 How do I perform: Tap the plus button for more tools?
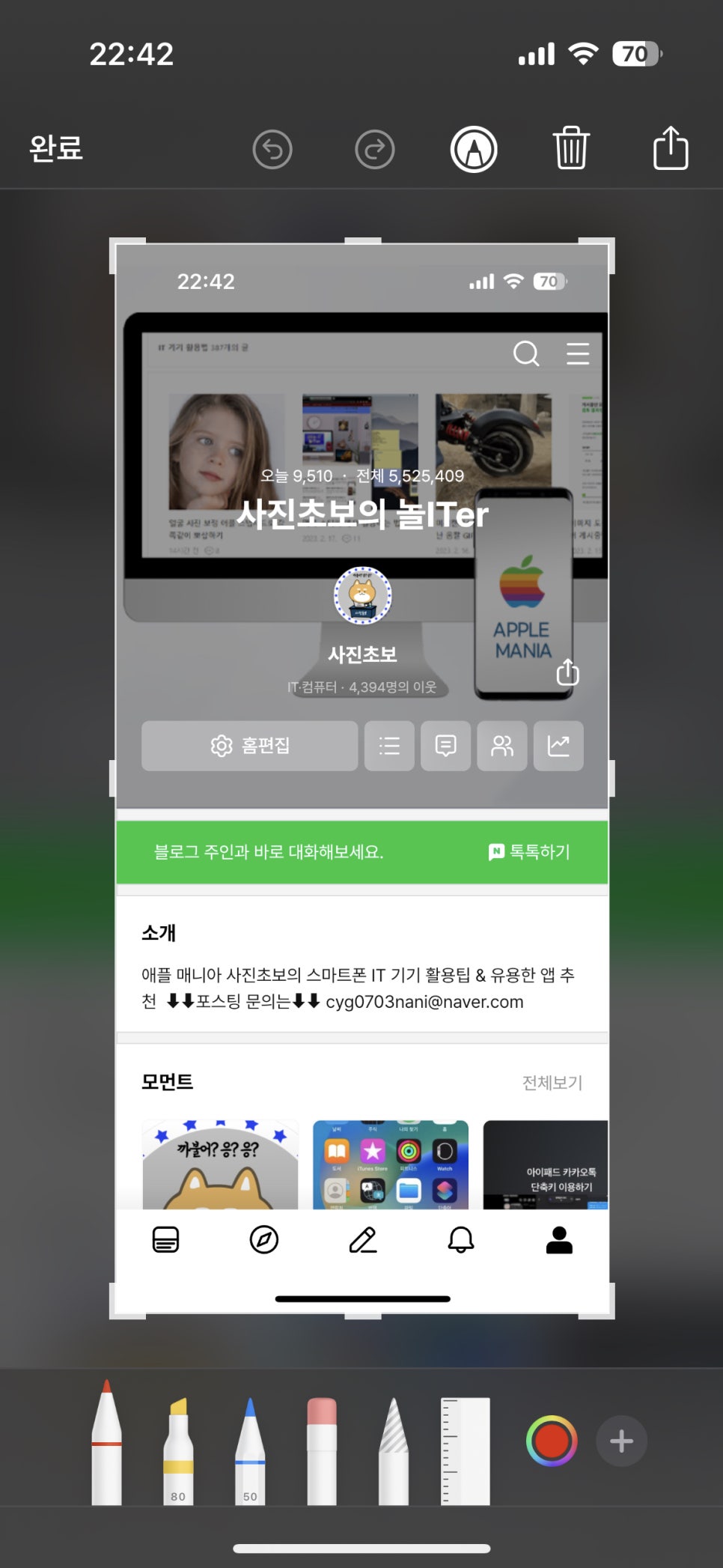pyautogui.click(x=621, y=1441)
